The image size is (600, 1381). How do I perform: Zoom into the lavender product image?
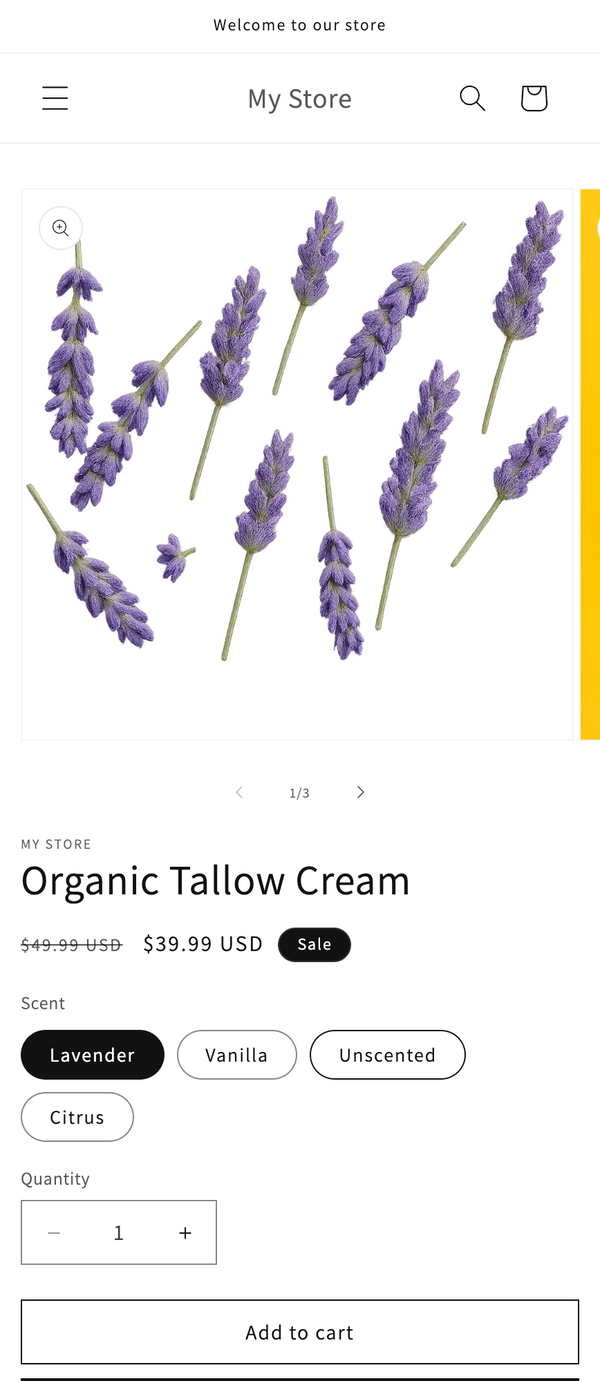61,228
